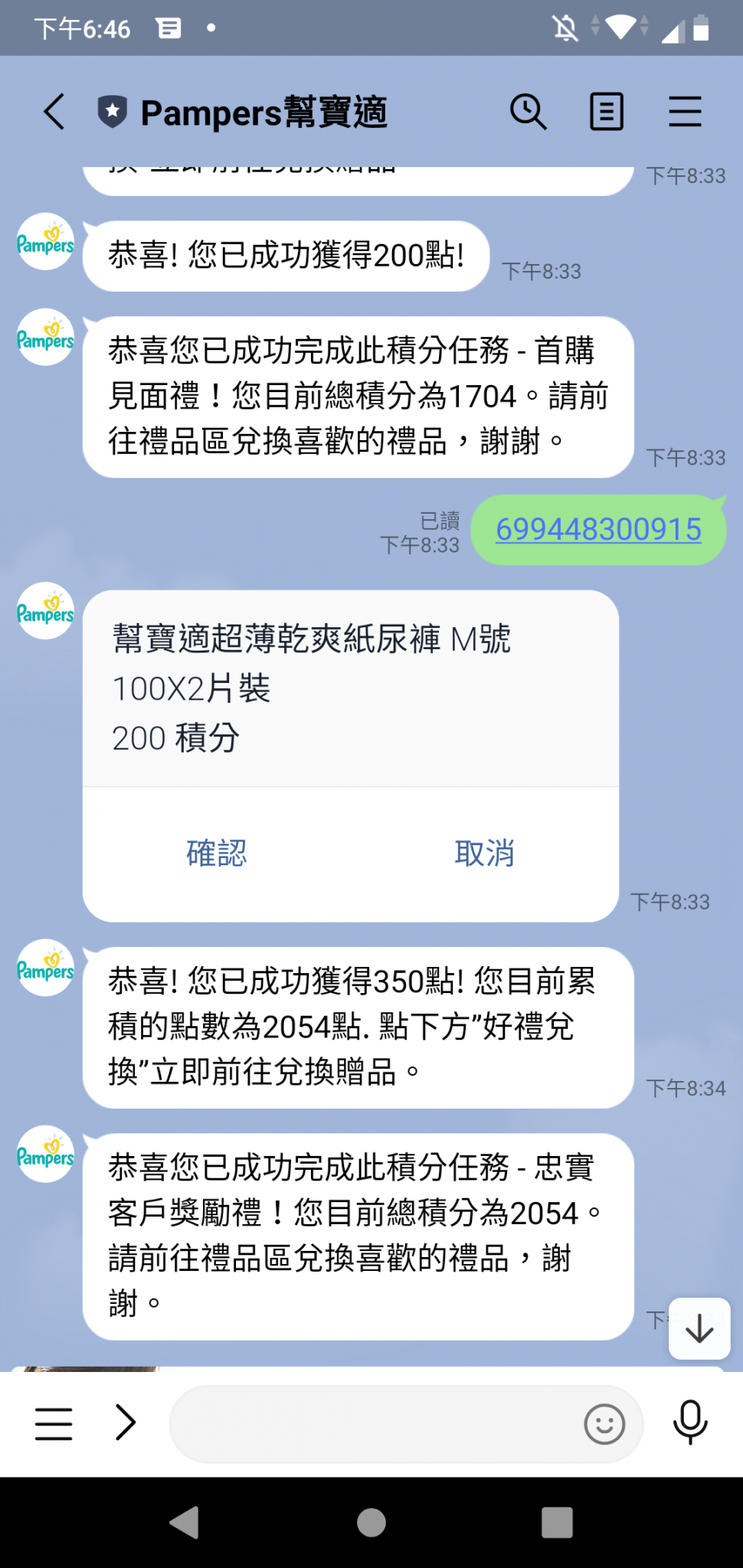Tap the 確認 button

point(217,853)
